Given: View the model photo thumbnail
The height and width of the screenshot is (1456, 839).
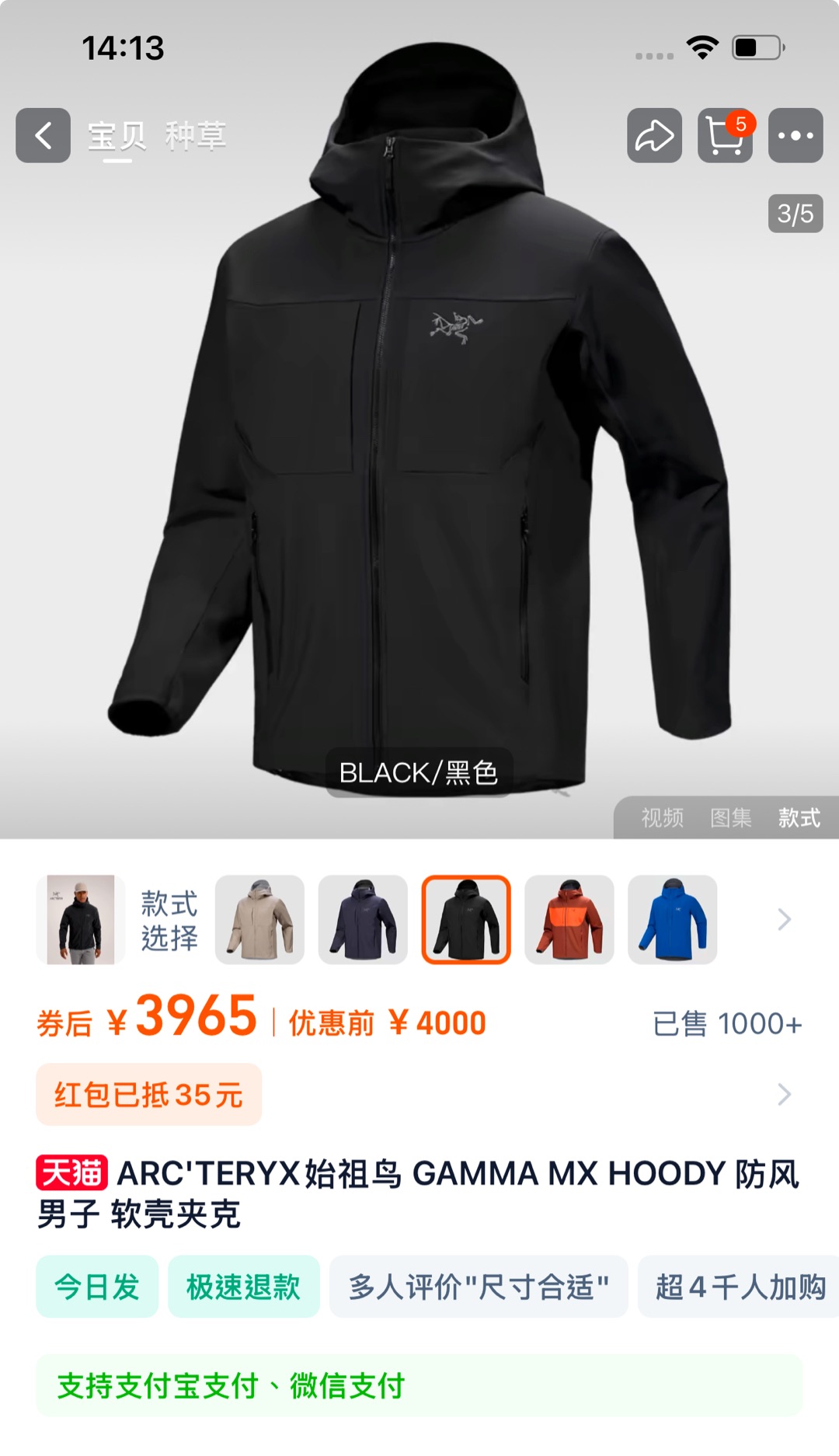Looking at the screenshot, I should (x=81, y=919).
